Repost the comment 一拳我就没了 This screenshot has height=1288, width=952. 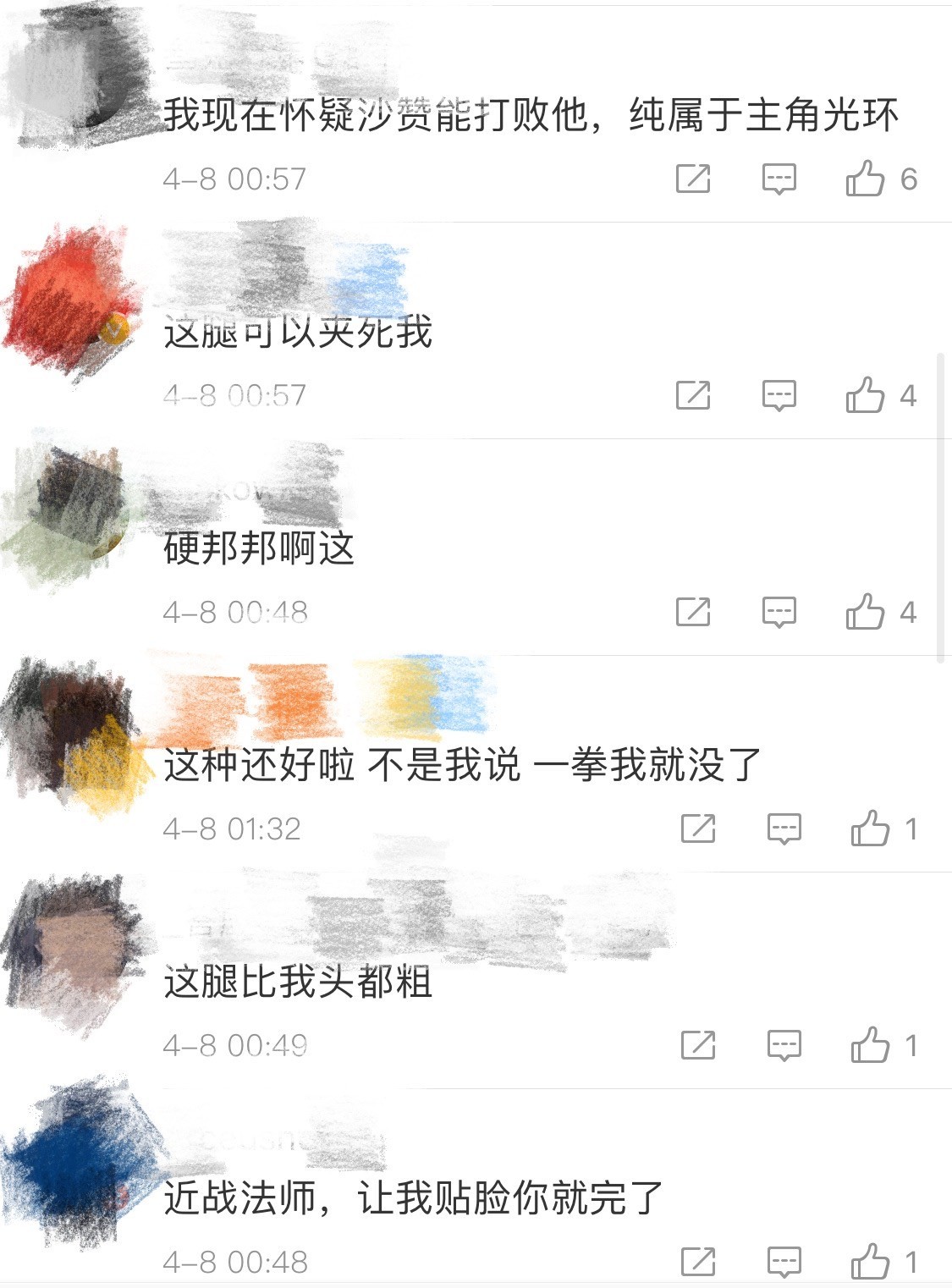pos(697,828)
